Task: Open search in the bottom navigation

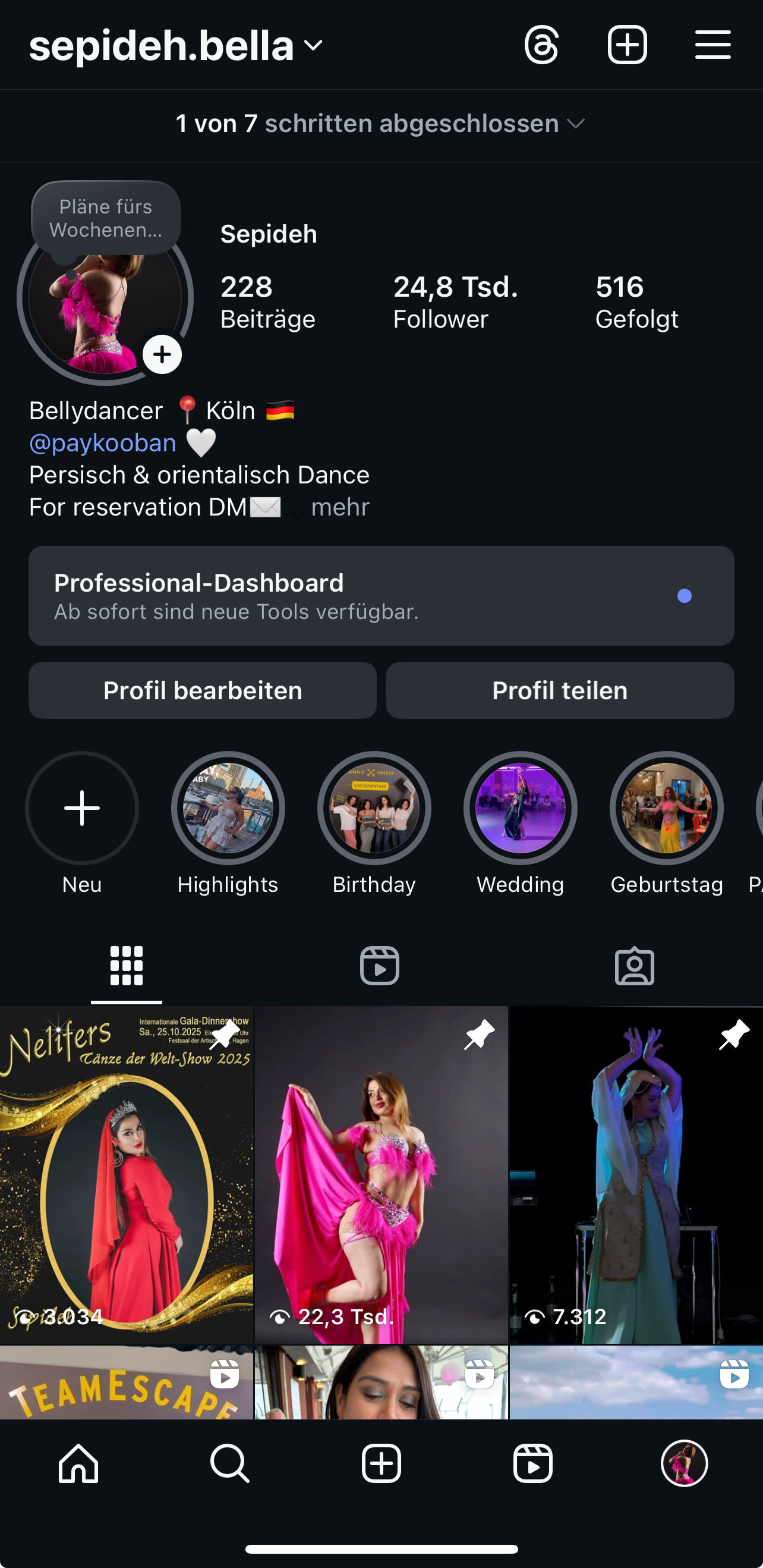Action: coord(229,1463)
